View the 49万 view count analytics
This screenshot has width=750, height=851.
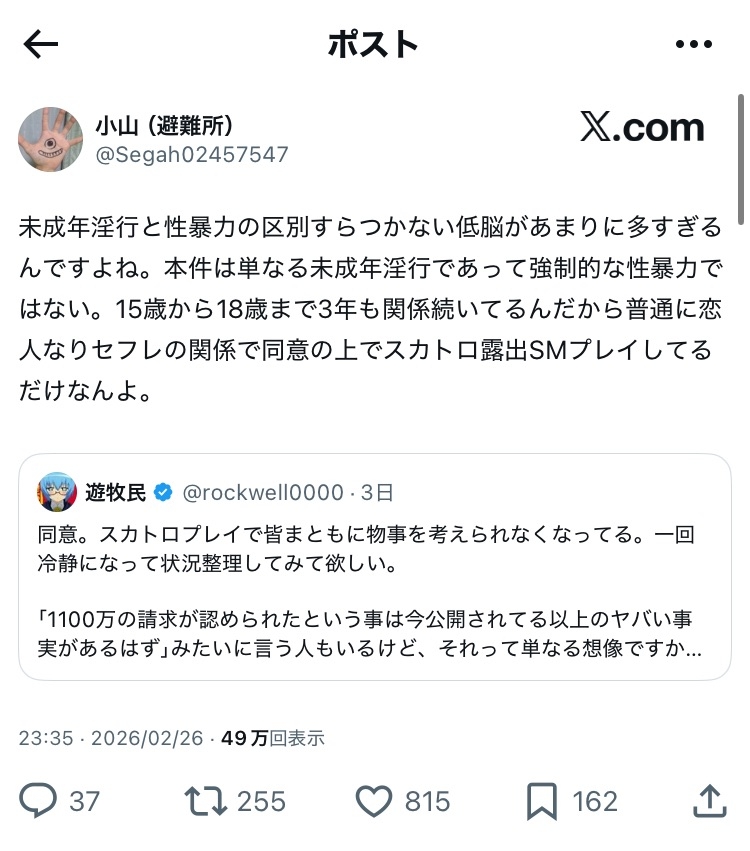272,738
